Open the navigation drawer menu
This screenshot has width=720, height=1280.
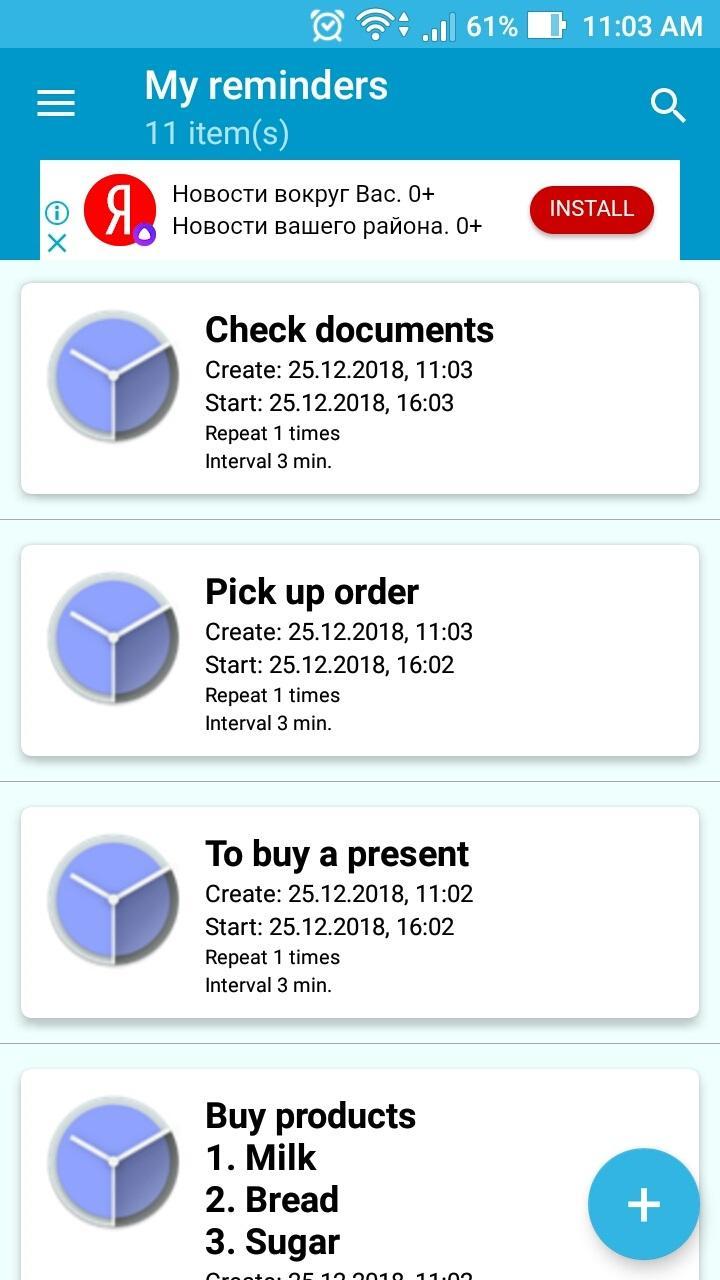[x=55, y=101]
